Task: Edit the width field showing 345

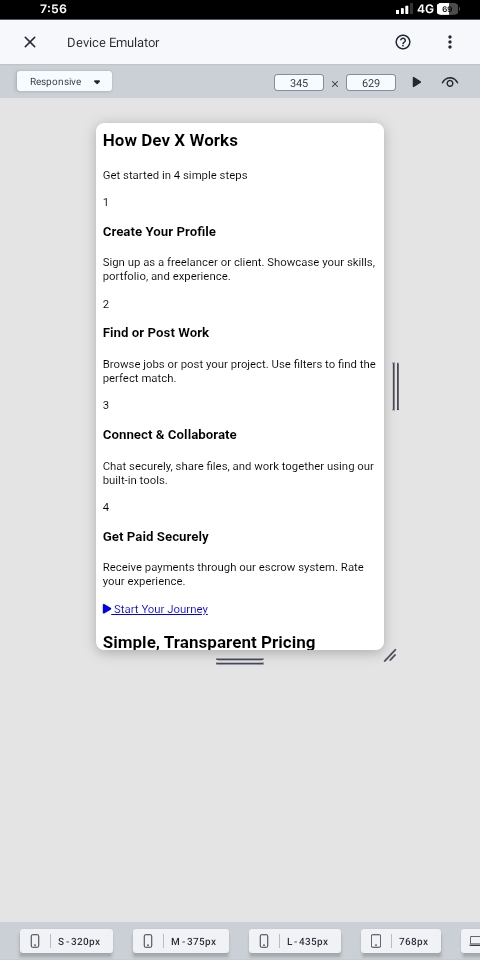Action: point(299,83)
